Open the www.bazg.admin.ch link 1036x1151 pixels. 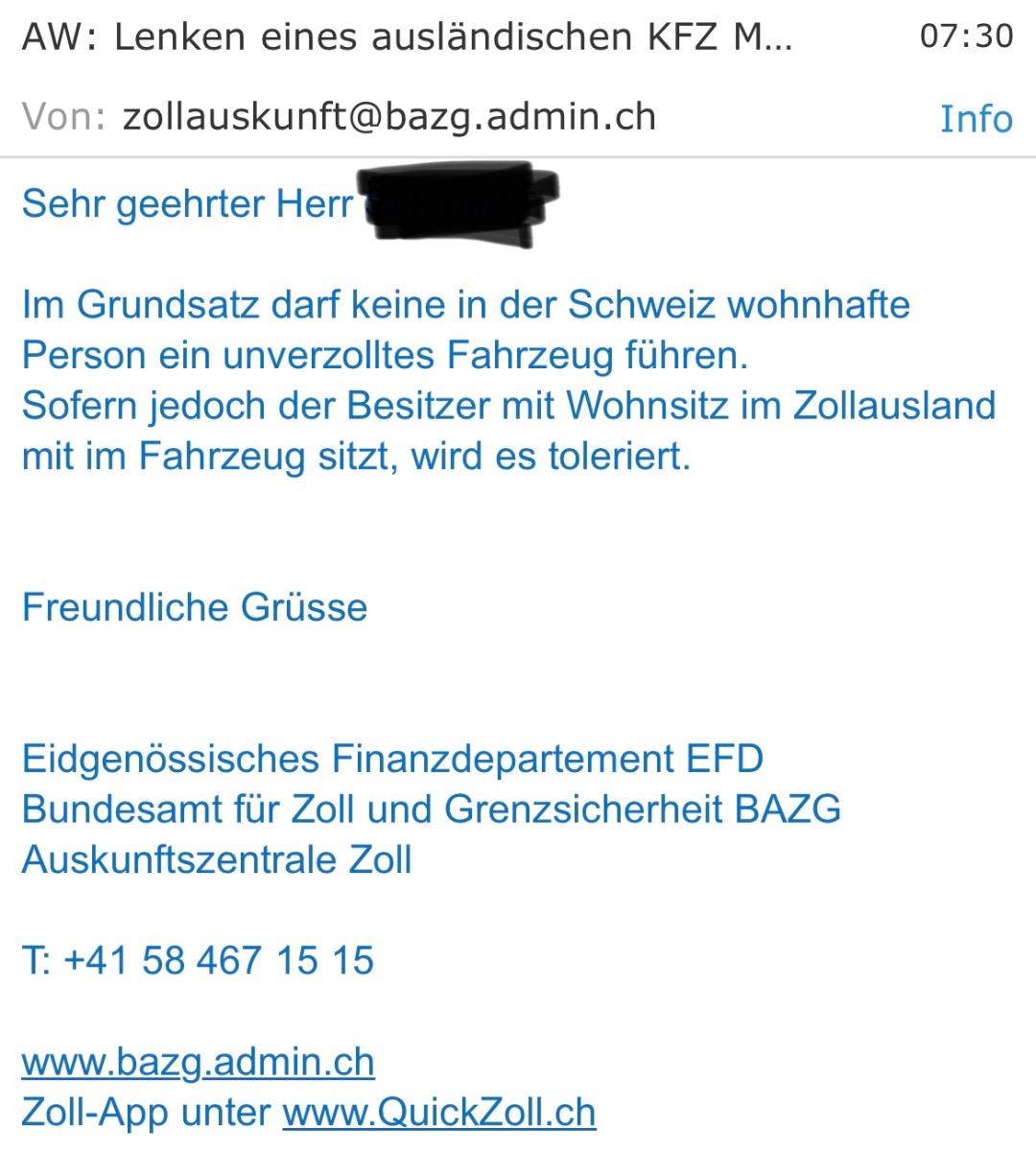[198, 1062]
